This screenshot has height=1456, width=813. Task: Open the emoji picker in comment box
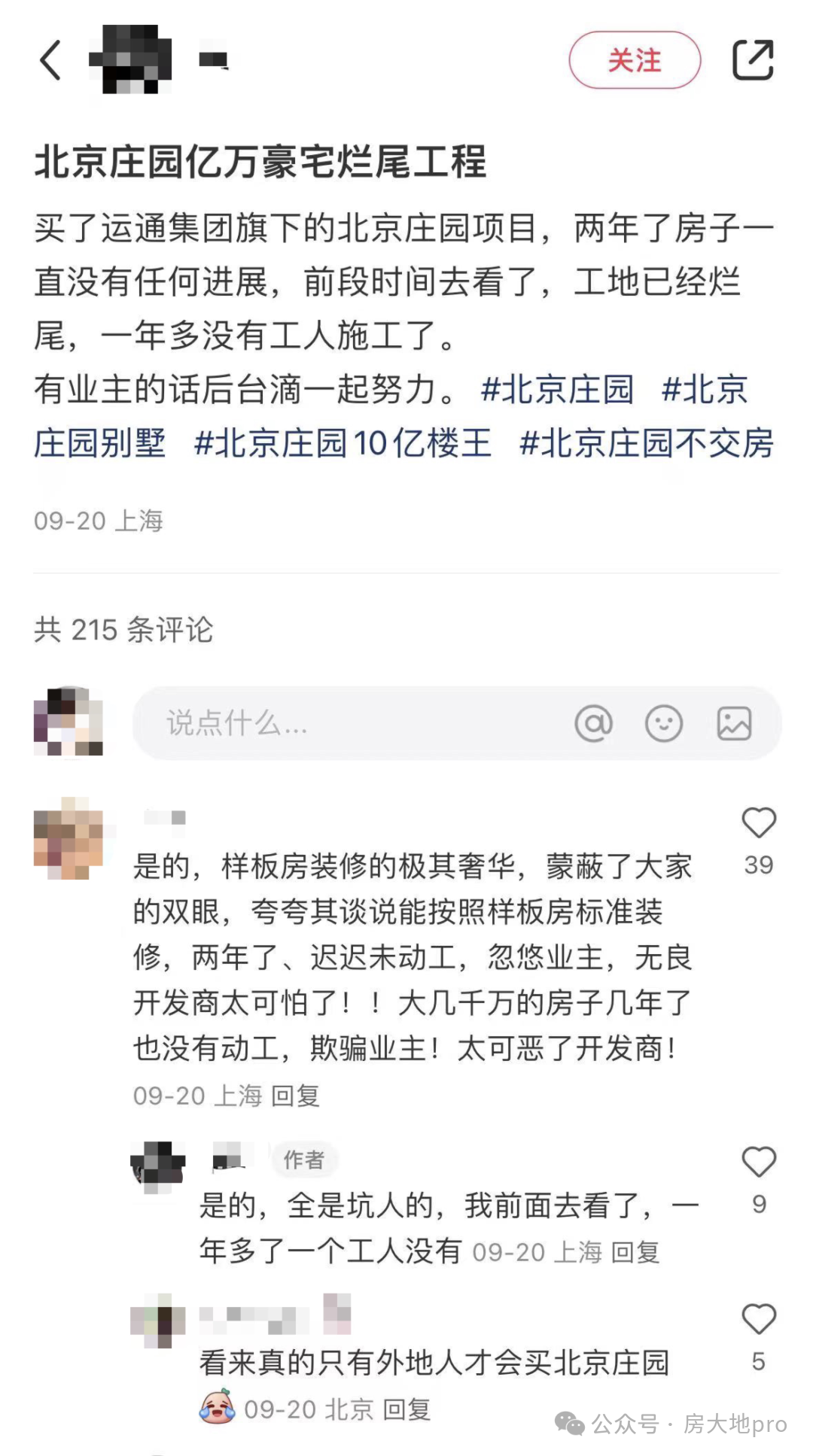tap(664, 724)
